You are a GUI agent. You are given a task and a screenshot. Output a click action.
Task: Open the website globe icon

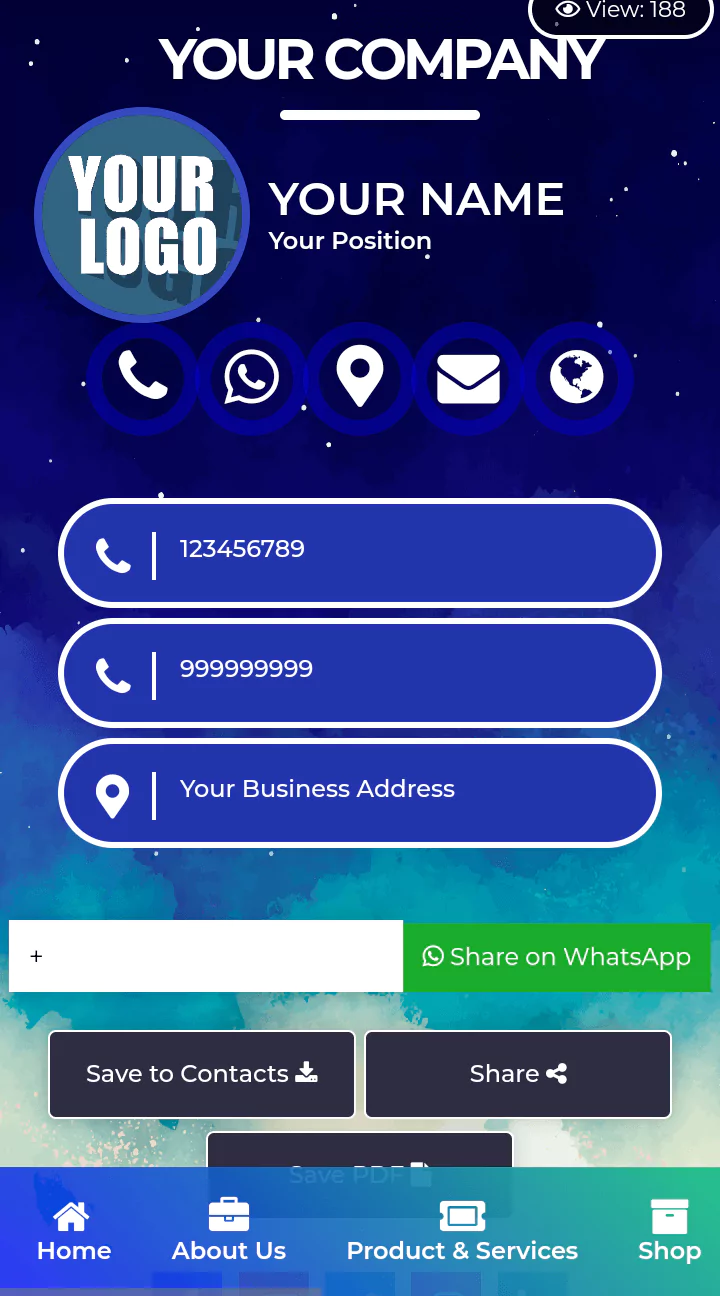(577, 378)
